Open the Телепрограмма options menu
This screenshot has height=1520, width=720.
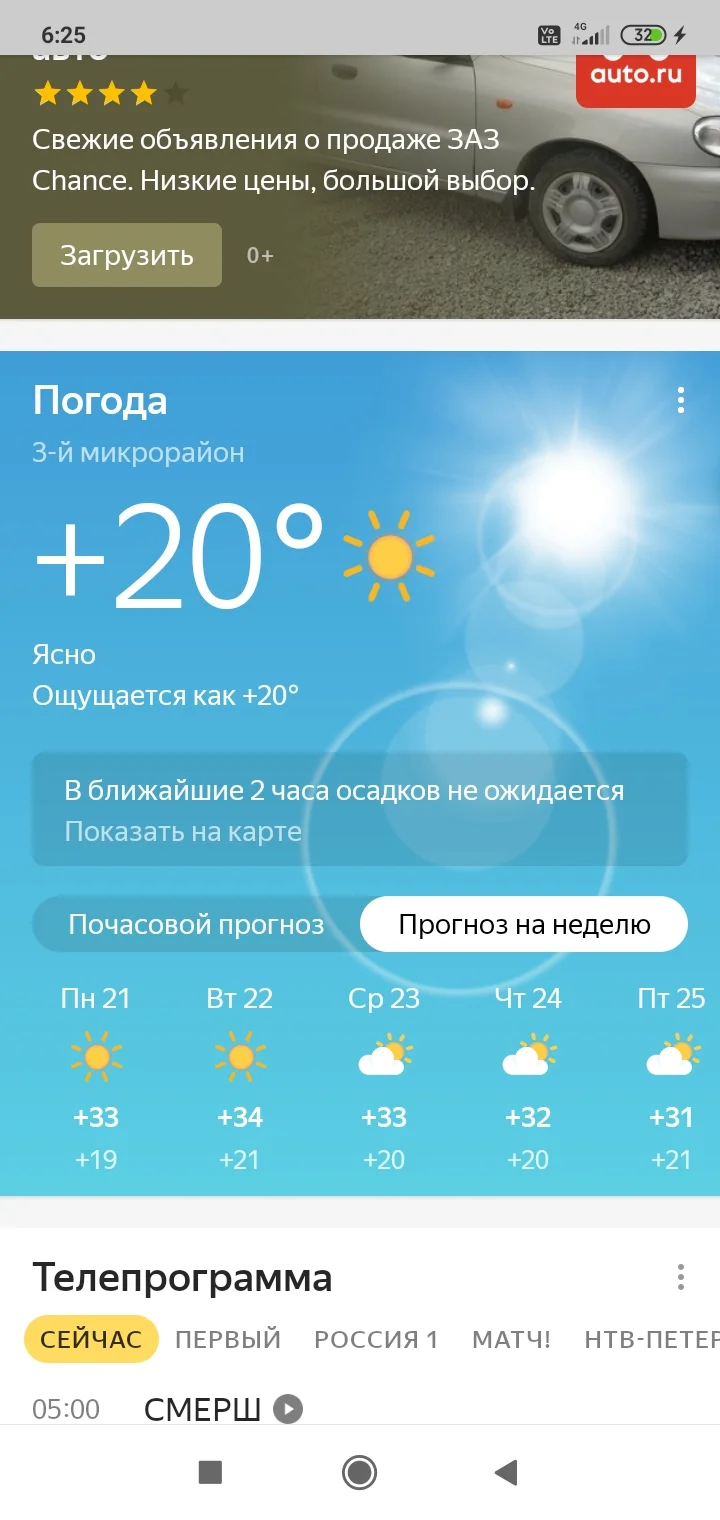(x=681, y=1278)
